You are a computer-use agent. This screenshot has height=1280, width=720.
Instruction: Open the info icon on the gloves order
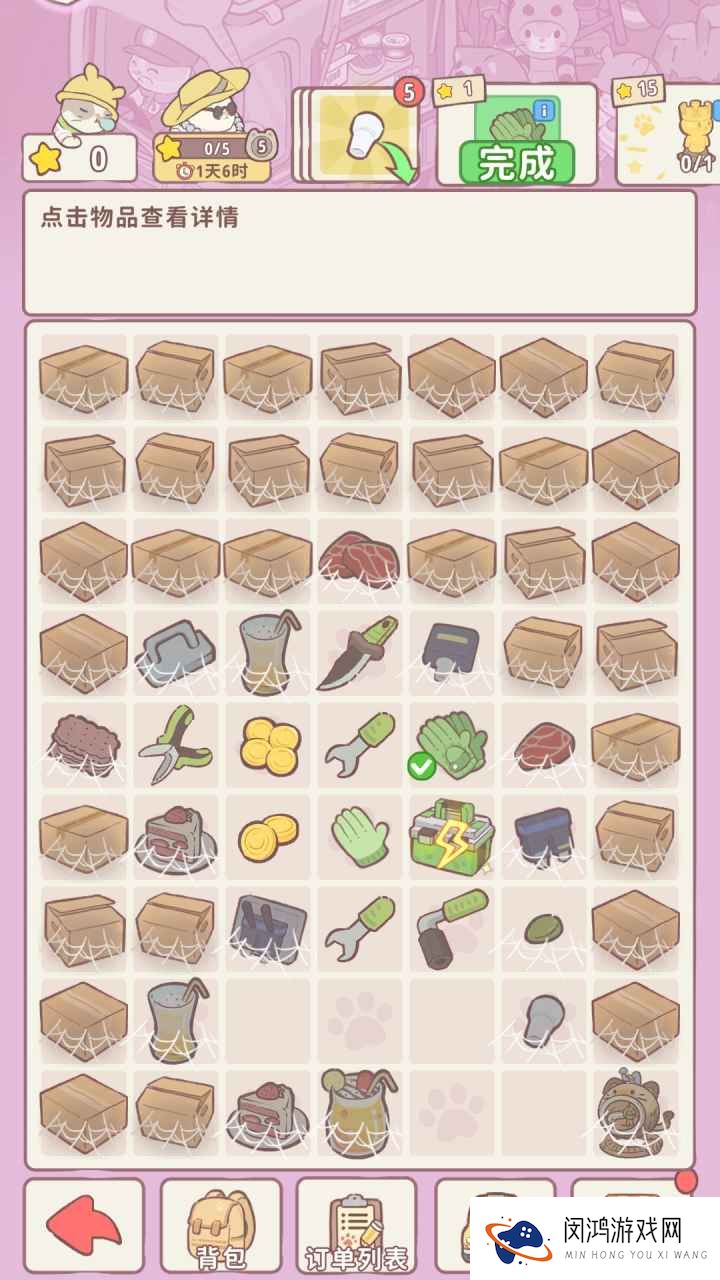coord(544,111)
